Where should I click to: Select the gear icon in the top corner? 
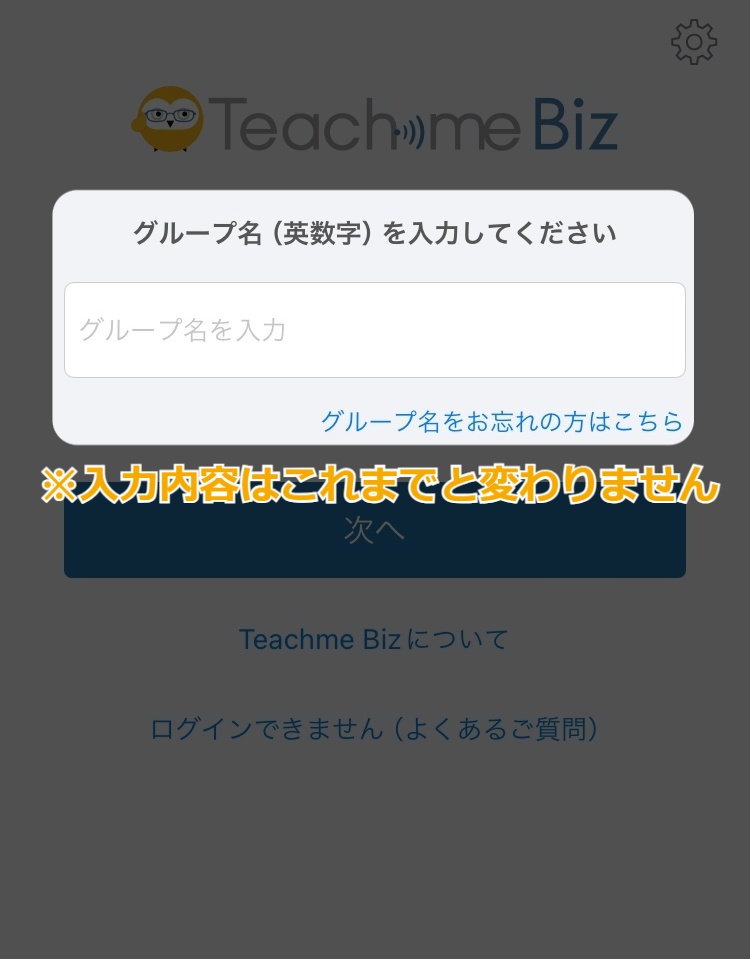point(693,42)
